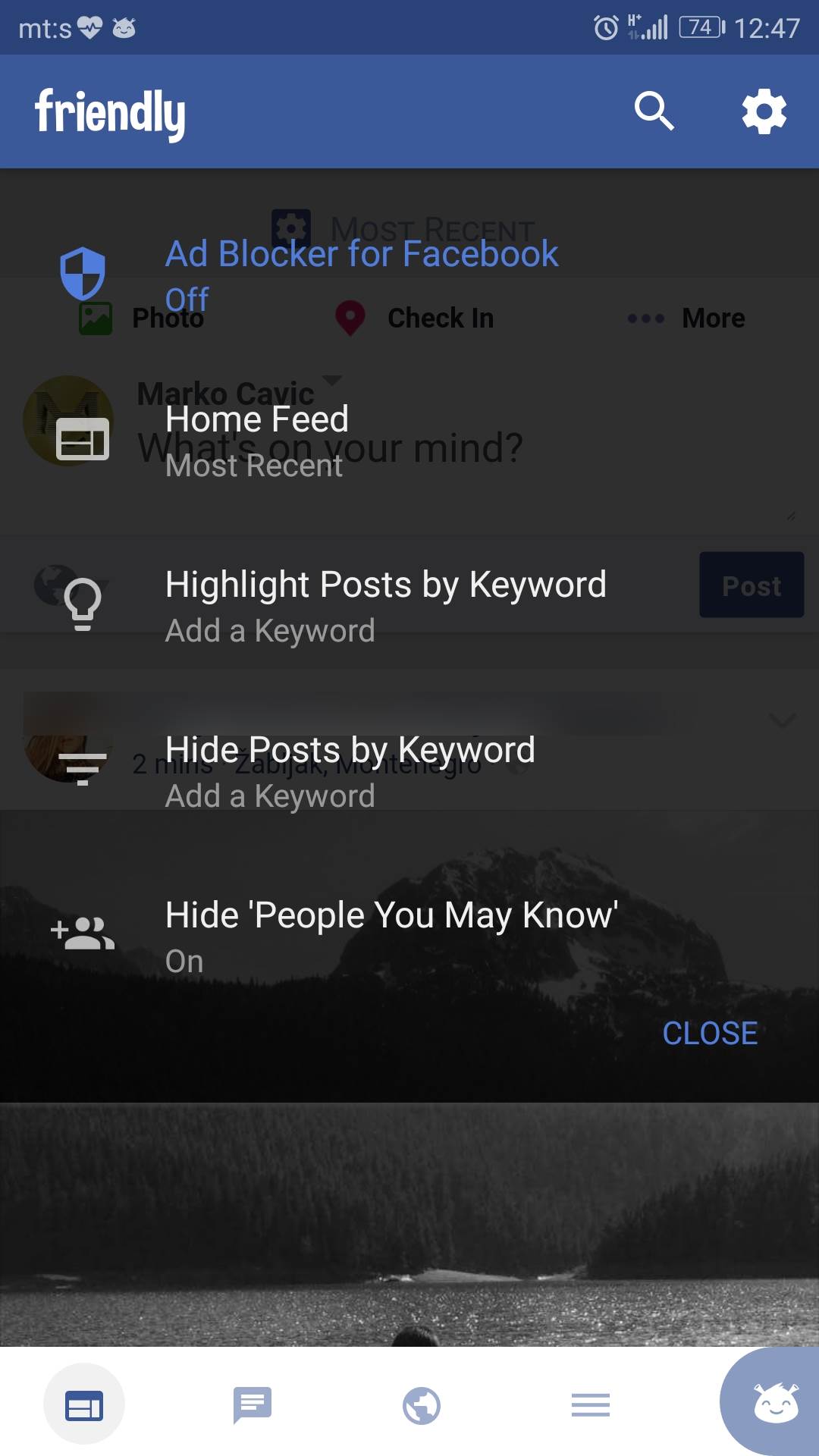The image size is (819, 1456).
Task: Switch to the news feed tab
Action: [84, 1404]
